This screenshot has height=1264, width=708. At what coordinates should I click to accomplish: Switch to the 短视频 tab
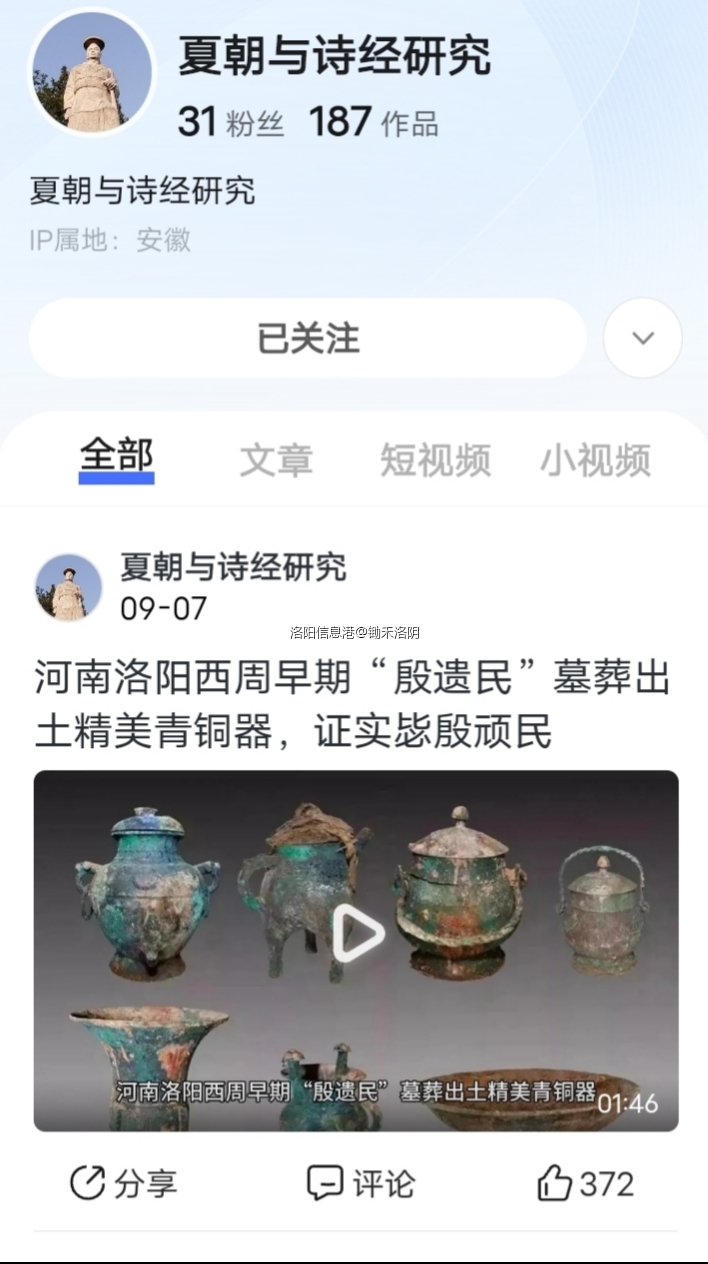(435, 460)
